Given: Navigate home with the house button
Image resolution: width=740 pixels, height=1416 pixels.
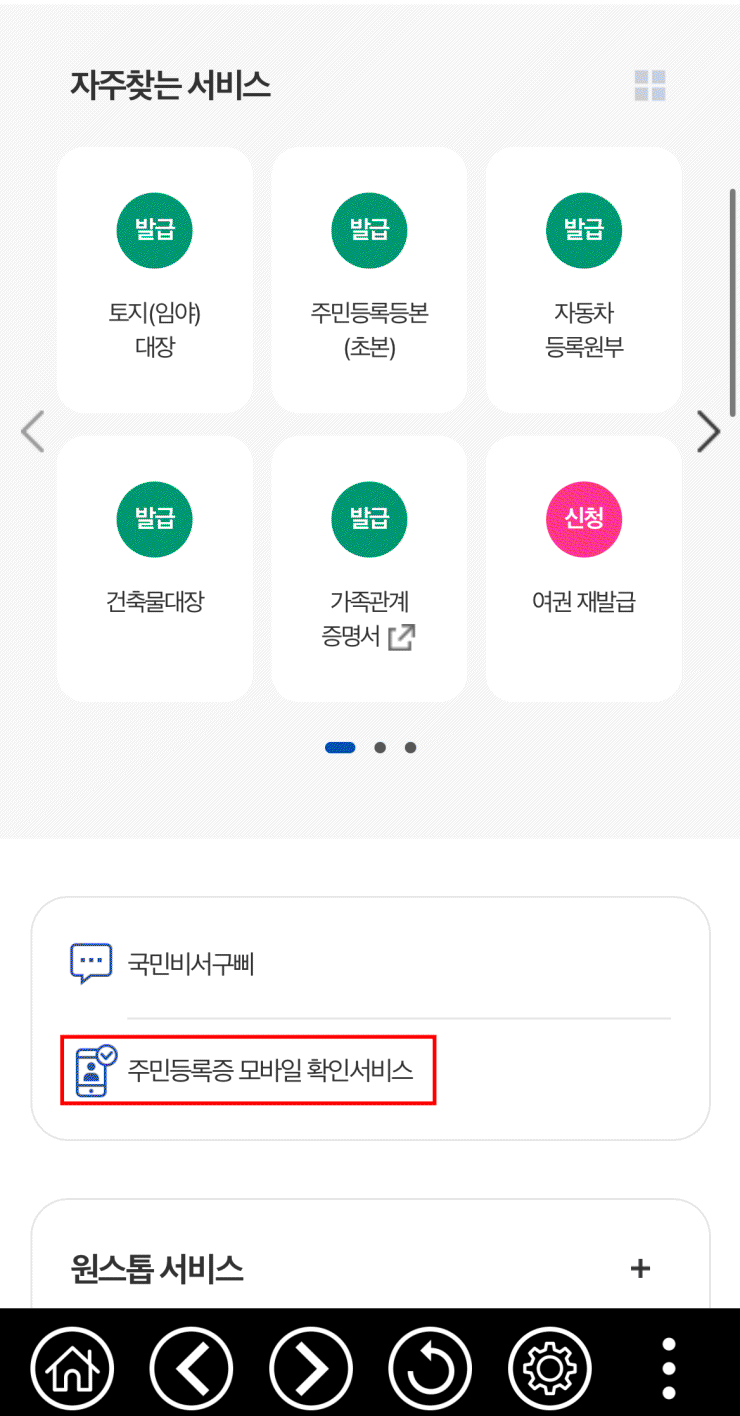Looking at the screenshot, I should pyautogui.click(x=72, y=1368).
